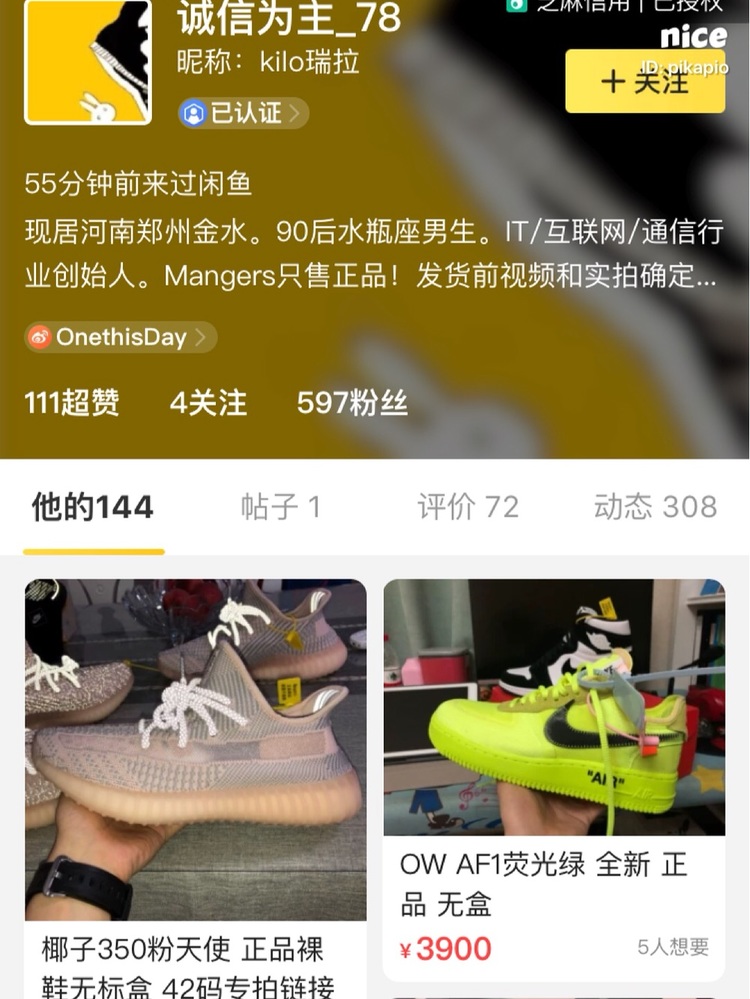Open the 已认证 verification badge

tap(243, 113)
